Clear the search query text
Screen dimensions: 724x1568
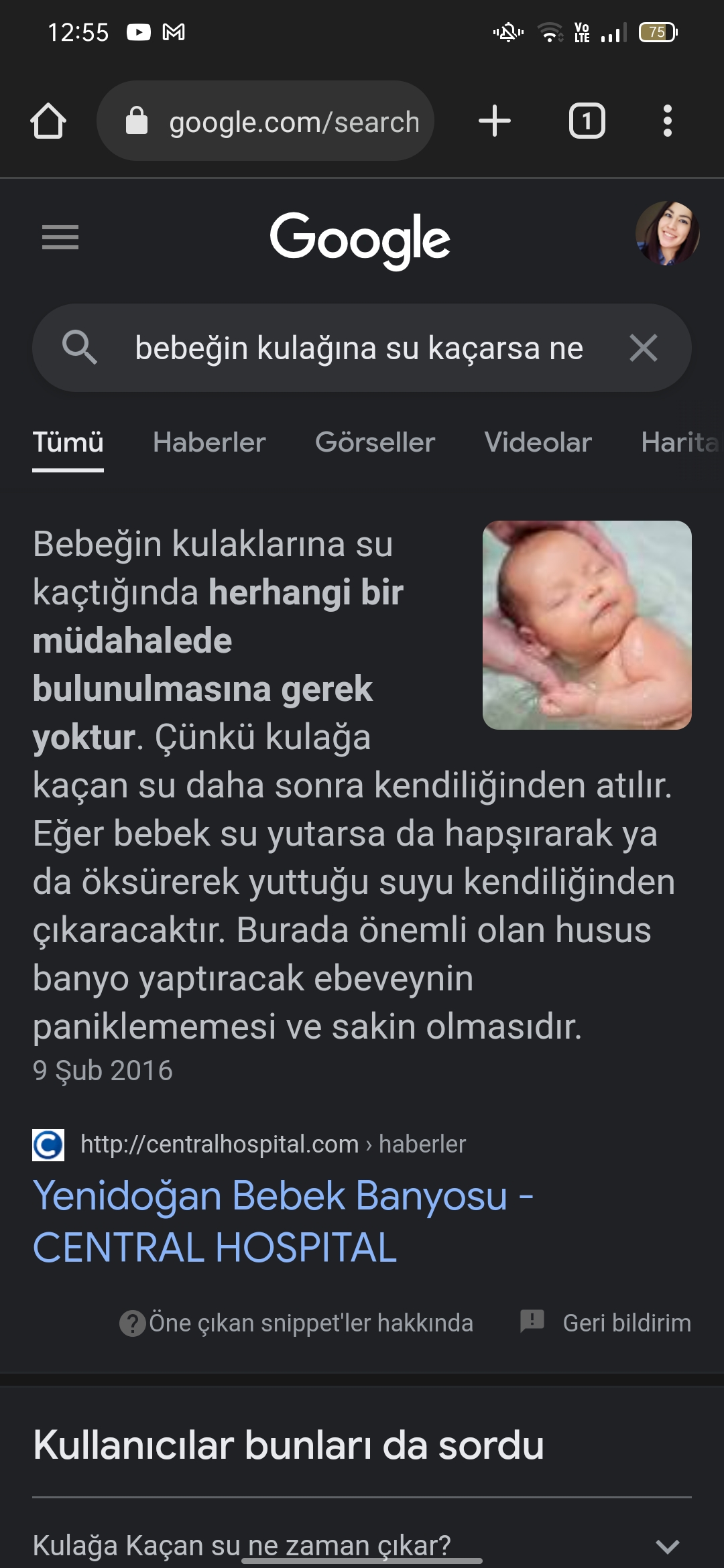click(x=643, y=348)
